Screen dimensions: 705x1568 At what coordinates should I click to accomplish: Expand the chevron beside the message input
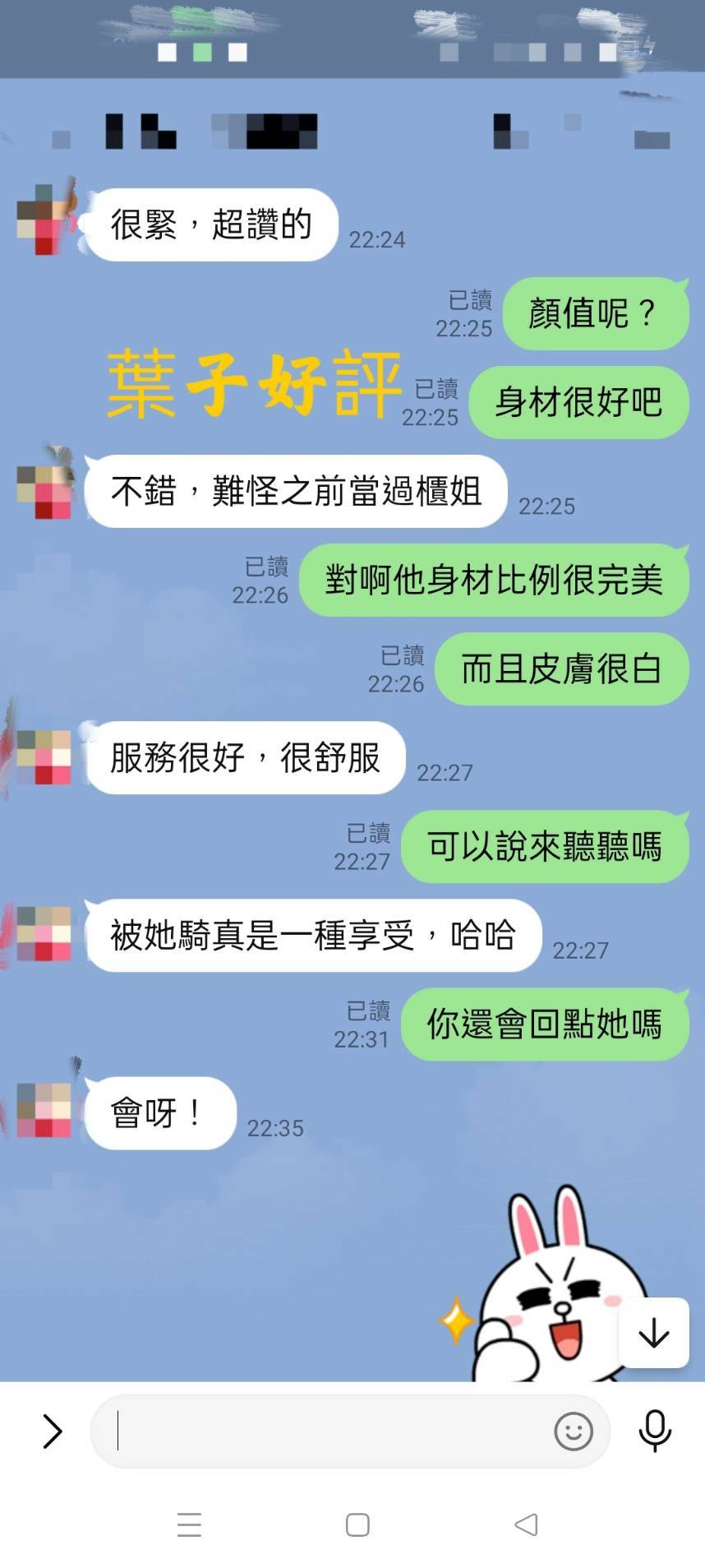point(51,1431)
